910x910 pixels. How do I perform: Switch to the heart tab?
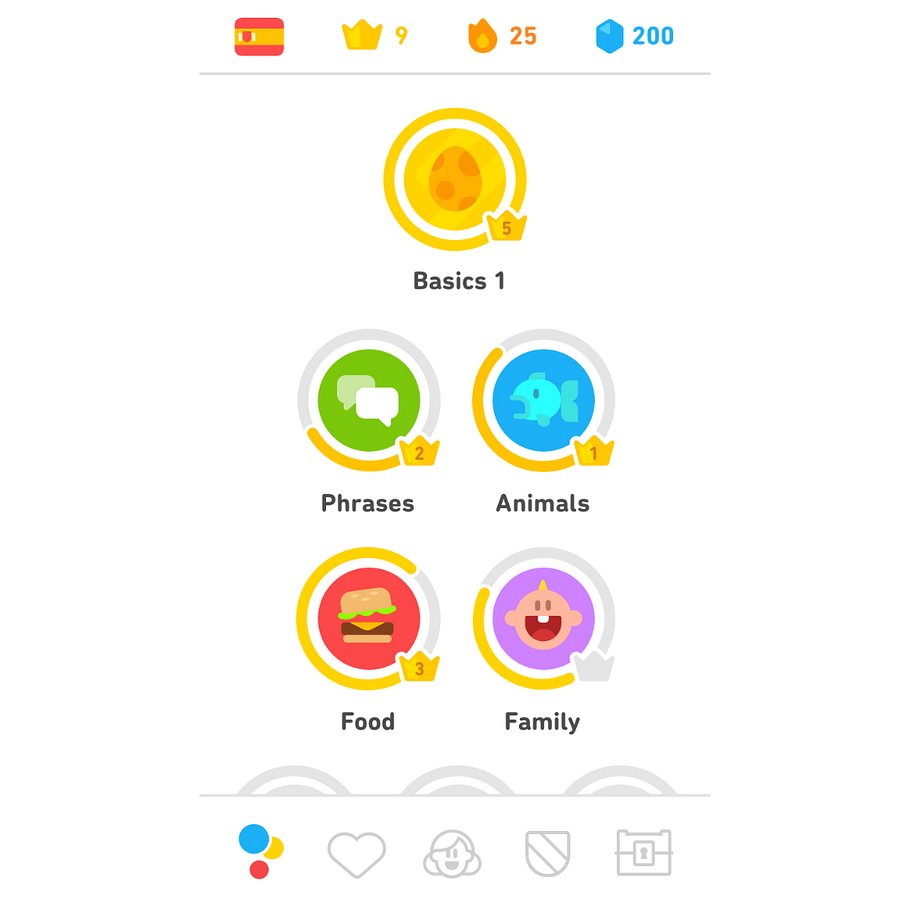point(356,854)
